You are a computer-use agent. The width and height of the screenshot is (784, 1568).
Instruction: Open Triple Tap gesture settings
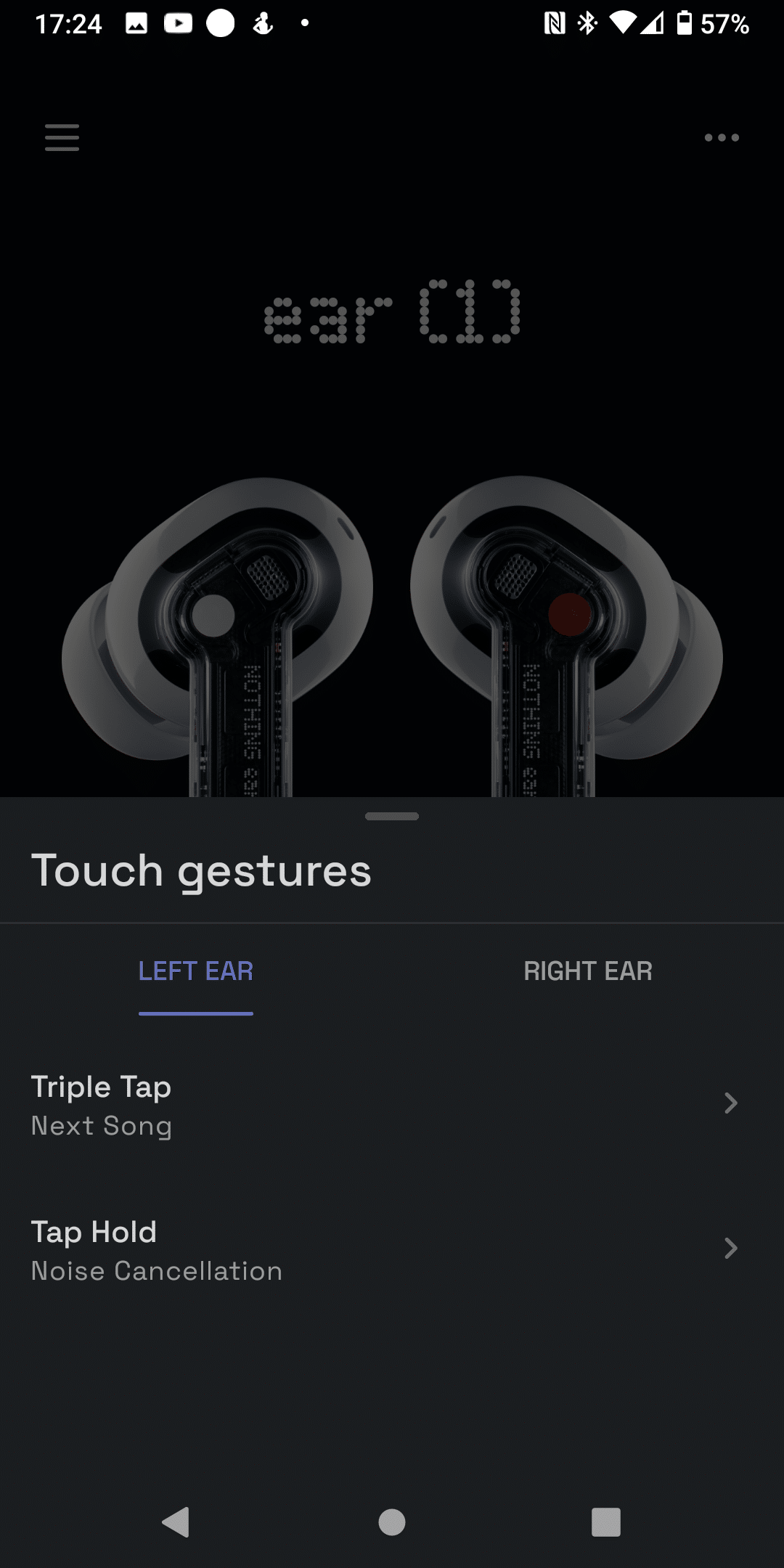pyautogui.click(x=392, y=1104)
